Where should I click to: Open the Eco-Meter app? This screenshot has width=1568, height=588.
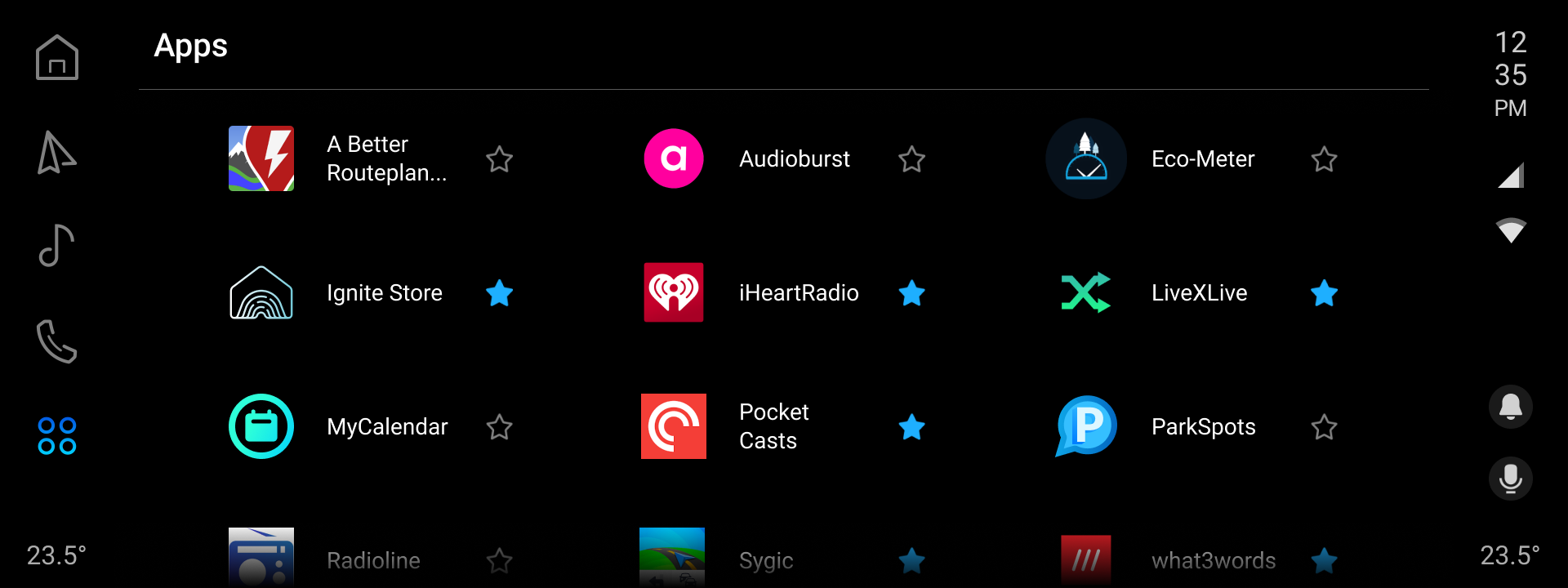[1086, 158]
